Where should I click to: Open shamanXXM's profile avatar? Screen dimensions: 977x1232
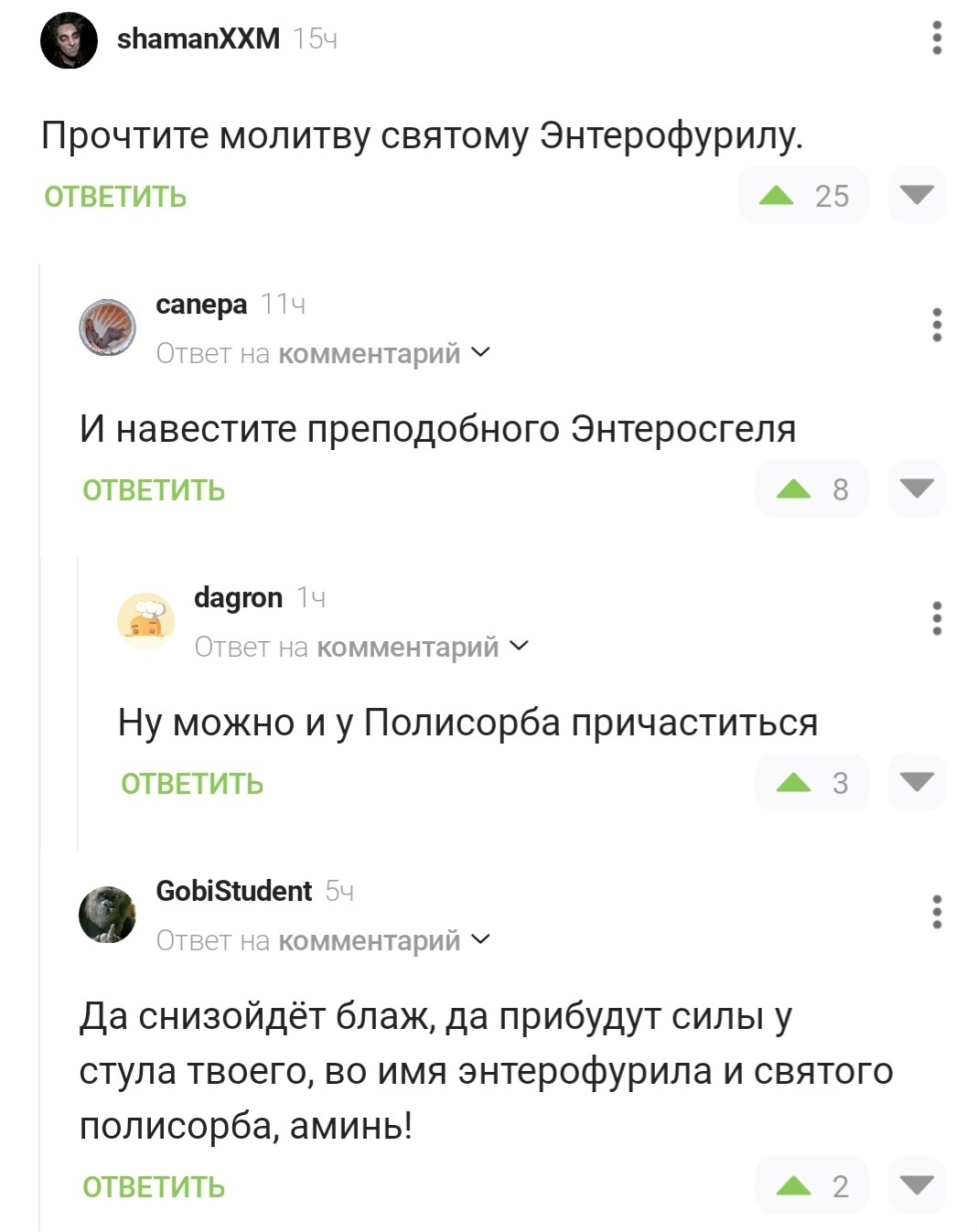click(x=69, y=38)
